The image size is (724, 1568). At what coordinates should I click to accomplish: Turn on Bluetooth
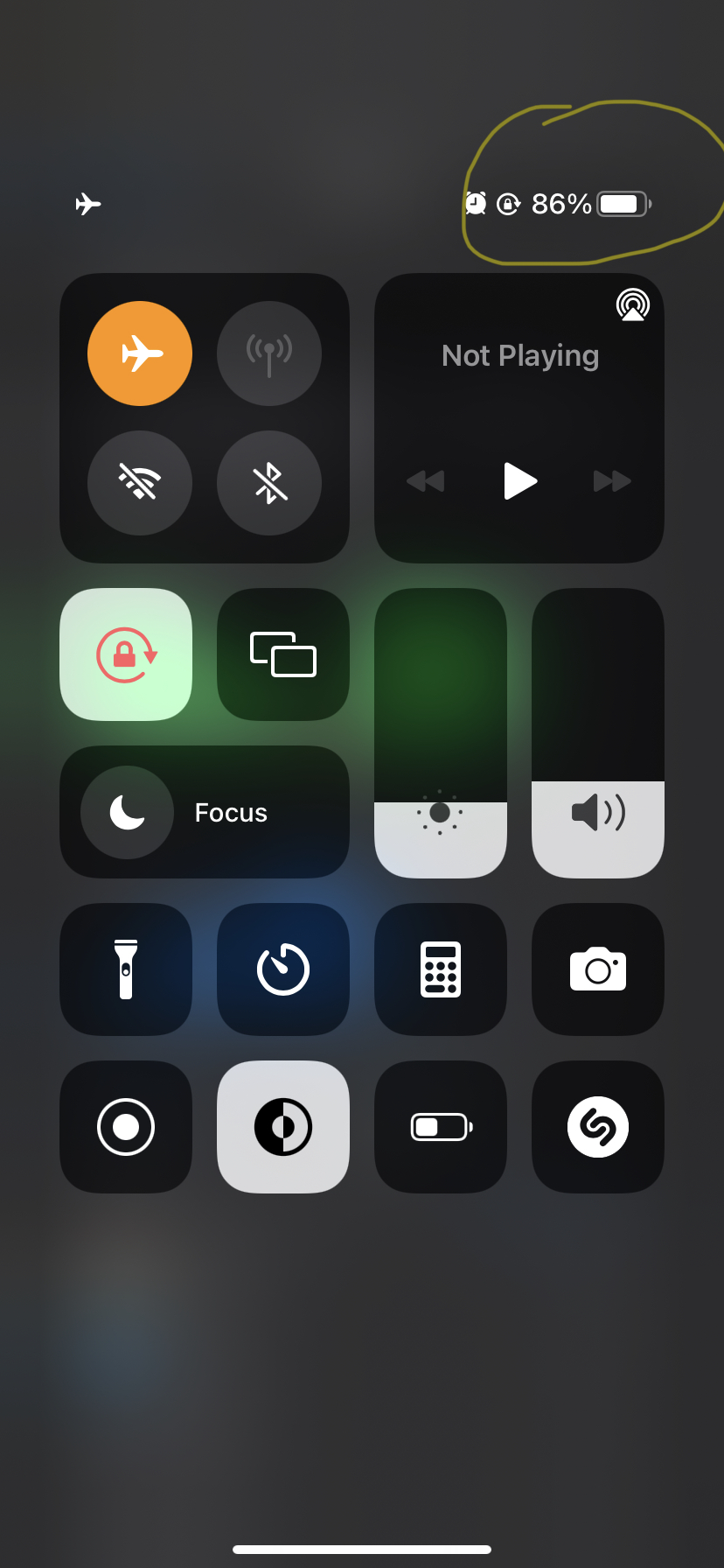(x=269, y=483)
